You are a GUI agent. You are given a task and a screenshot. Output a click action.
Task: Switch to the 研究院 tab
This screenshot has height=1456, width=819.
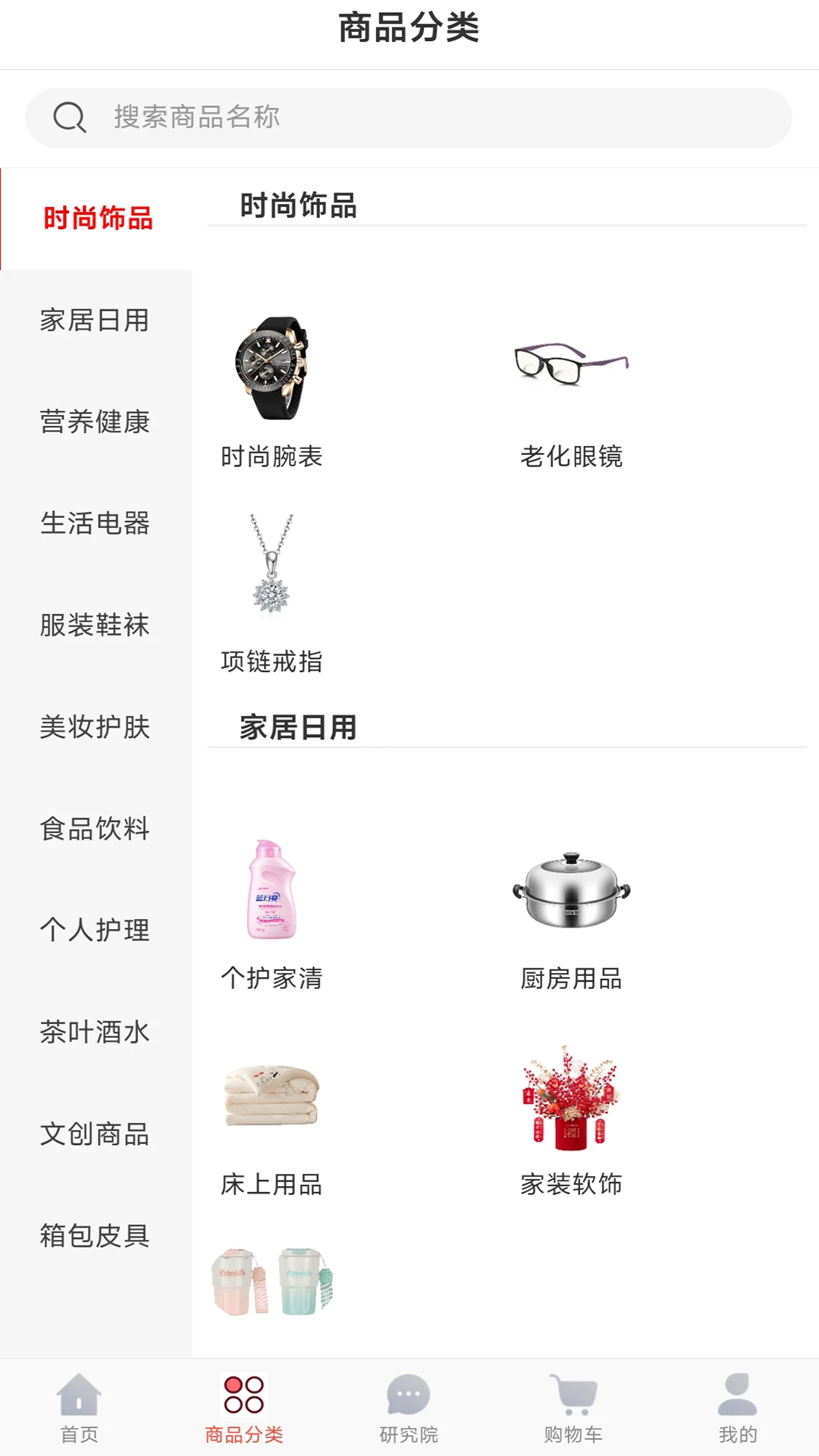(x=409, y=1407)
